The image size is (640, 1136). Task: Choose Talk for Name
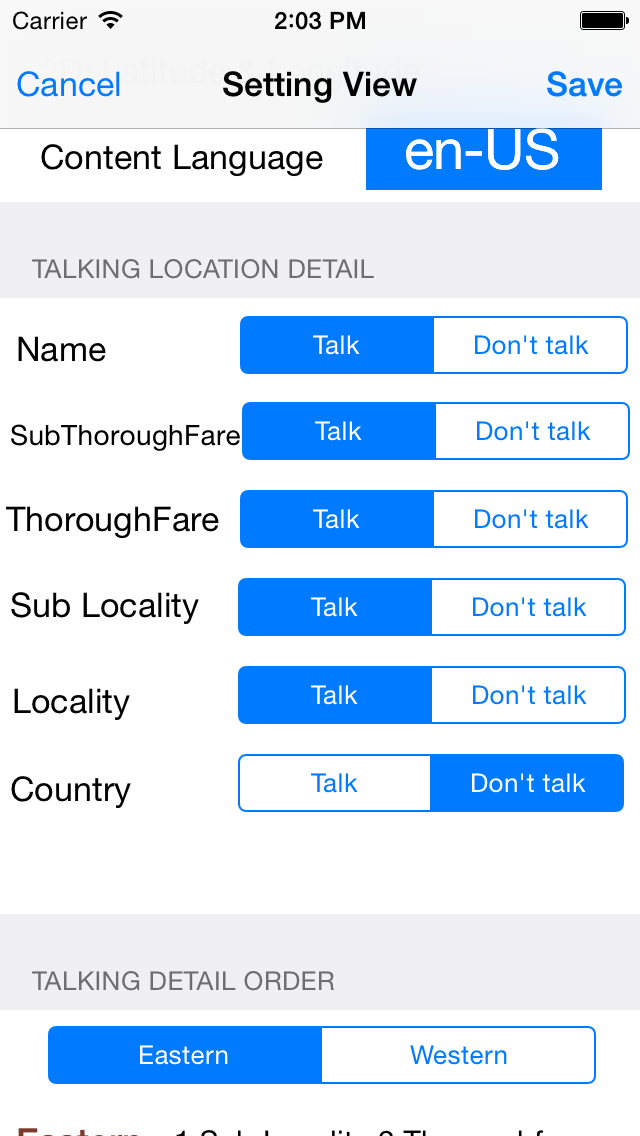337,345
